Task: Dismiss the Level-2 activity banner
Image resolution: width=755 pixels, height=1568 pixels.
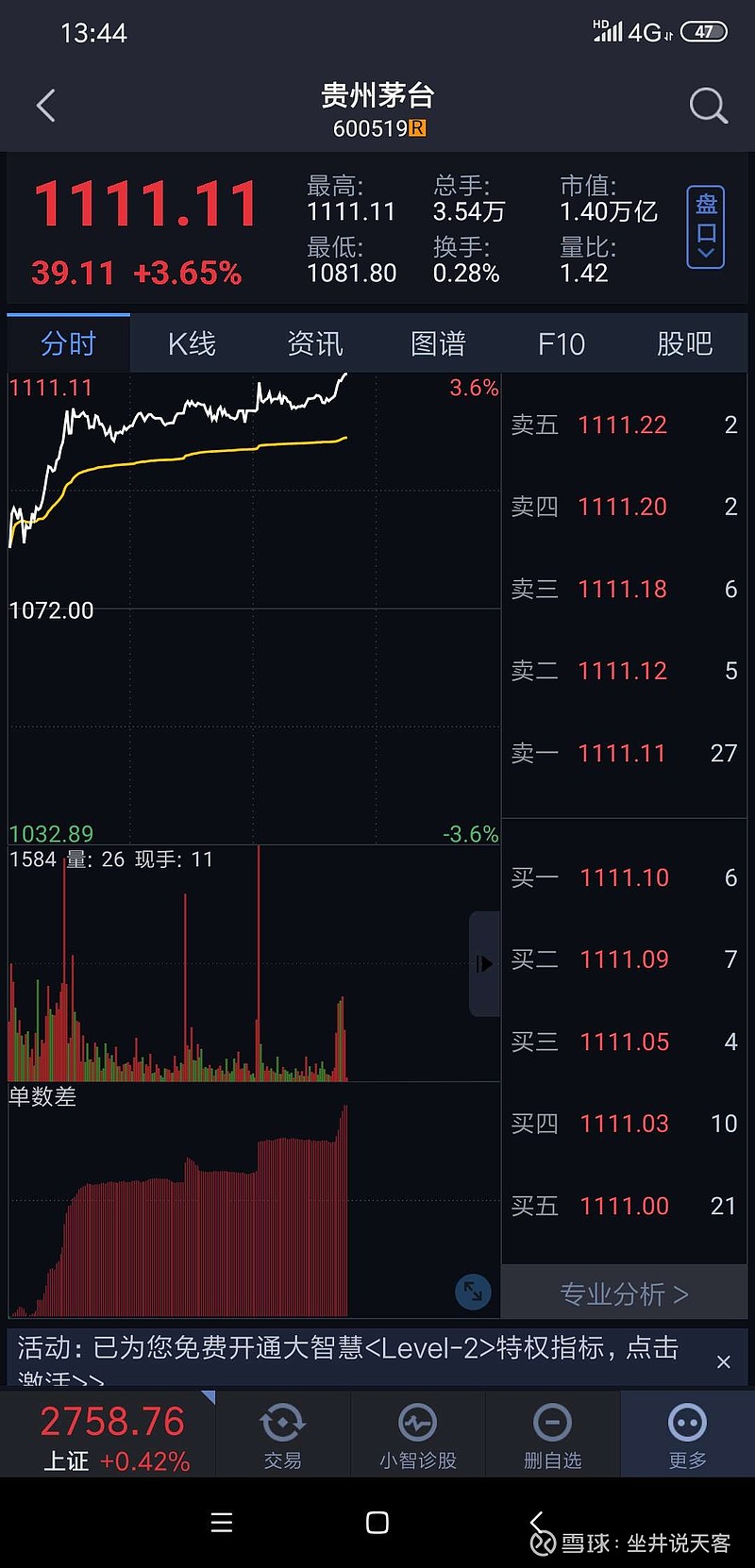Action: (x=724, y=1362)
